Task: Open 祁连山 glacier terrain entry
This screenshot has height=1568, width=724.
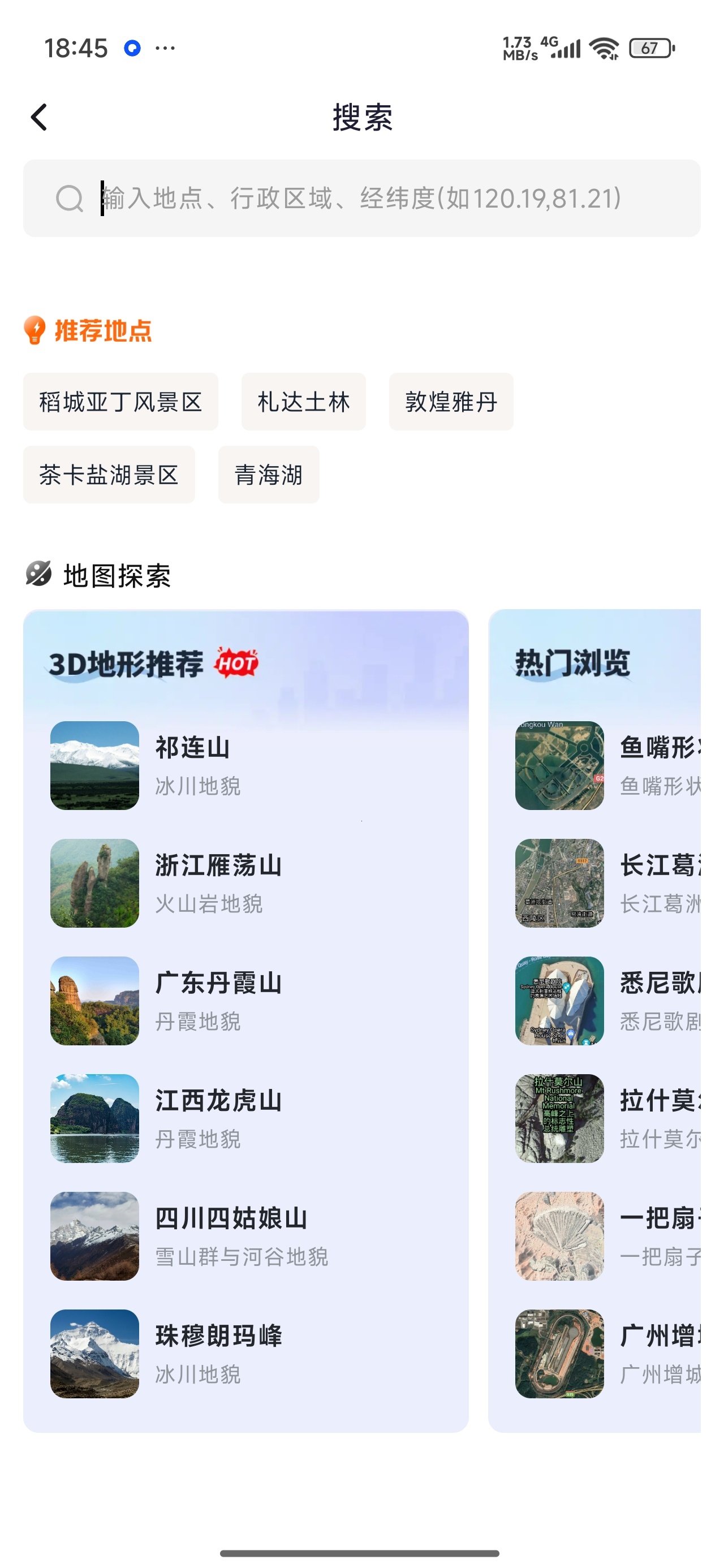Action: (246, 766)
